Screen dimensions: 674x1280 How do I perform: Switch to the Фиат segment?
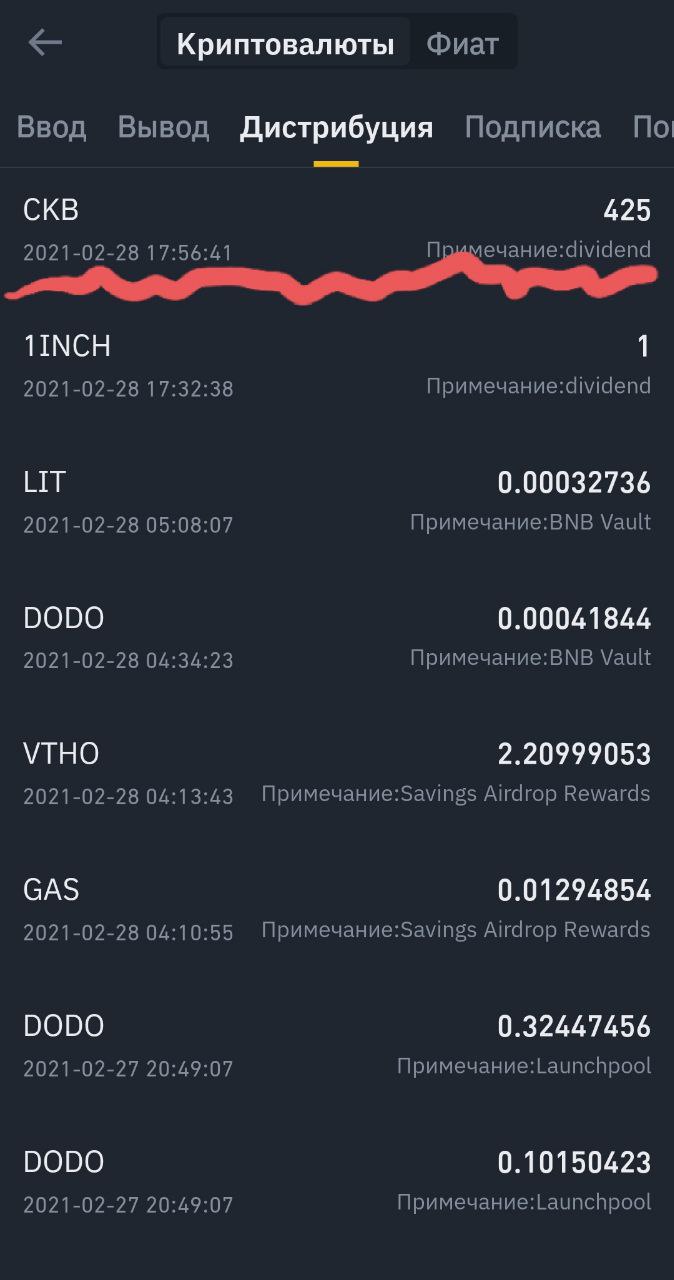click(x=462, y=44)
